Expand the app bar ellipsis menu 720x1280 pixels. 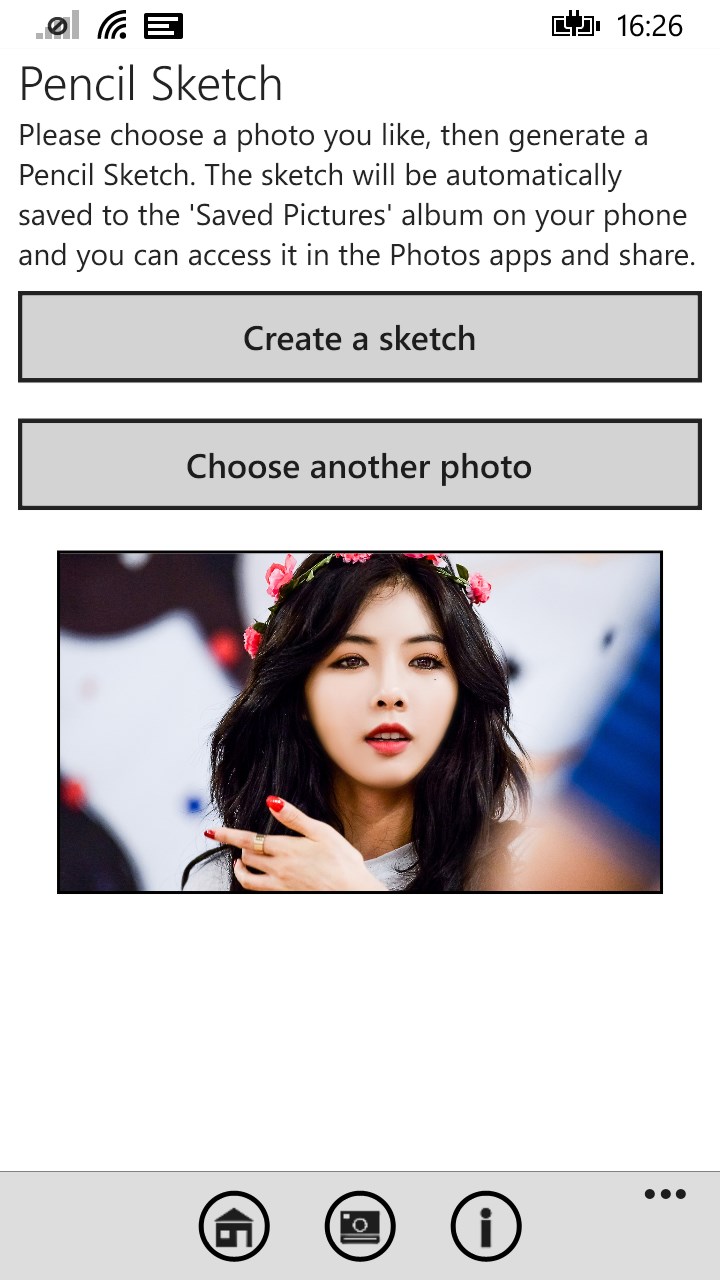[x=665, y=1194]
